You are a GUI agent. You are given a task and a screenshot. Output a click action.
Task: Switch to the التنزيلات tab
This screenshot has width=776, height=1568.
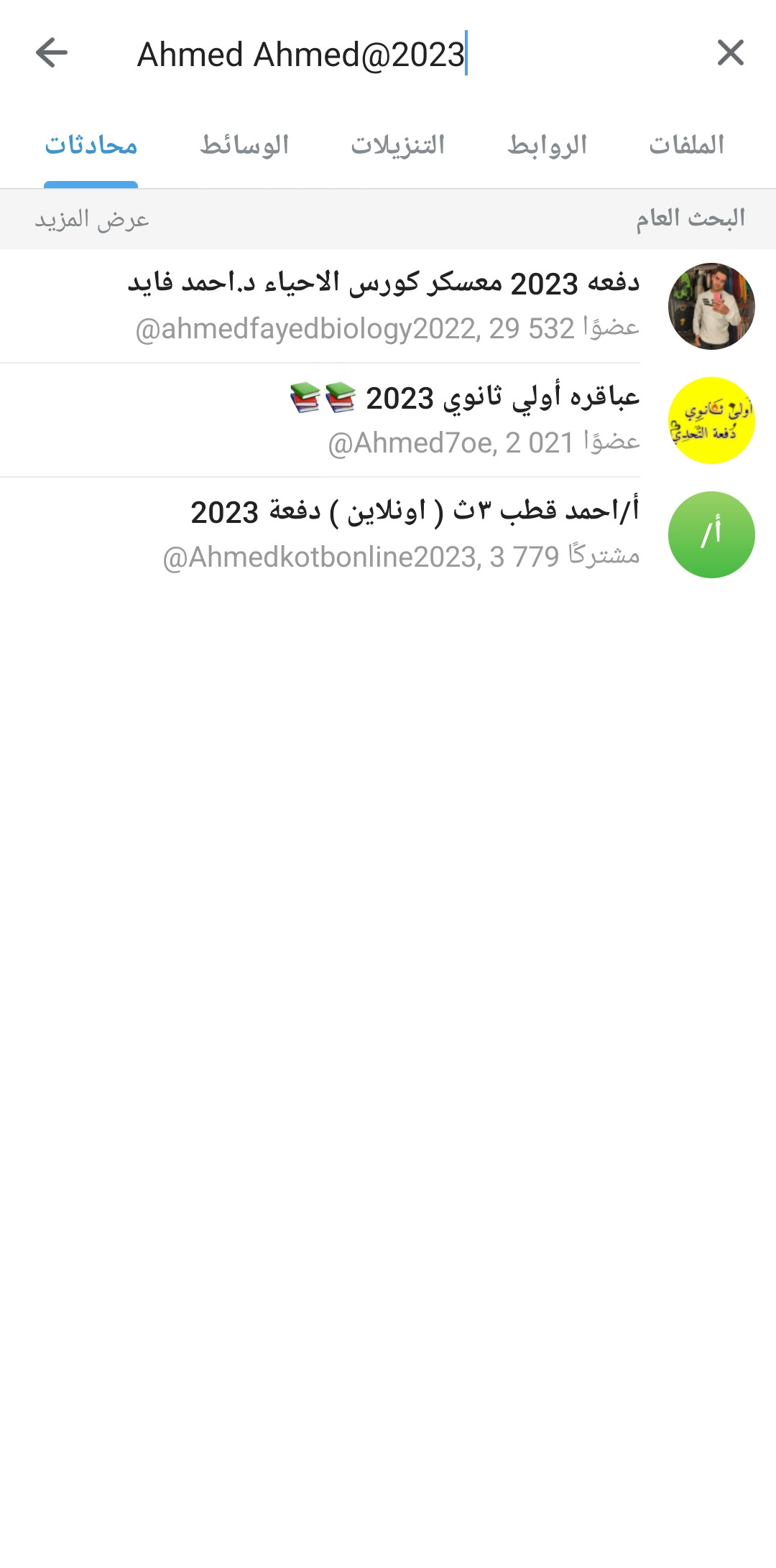(397, 145)
